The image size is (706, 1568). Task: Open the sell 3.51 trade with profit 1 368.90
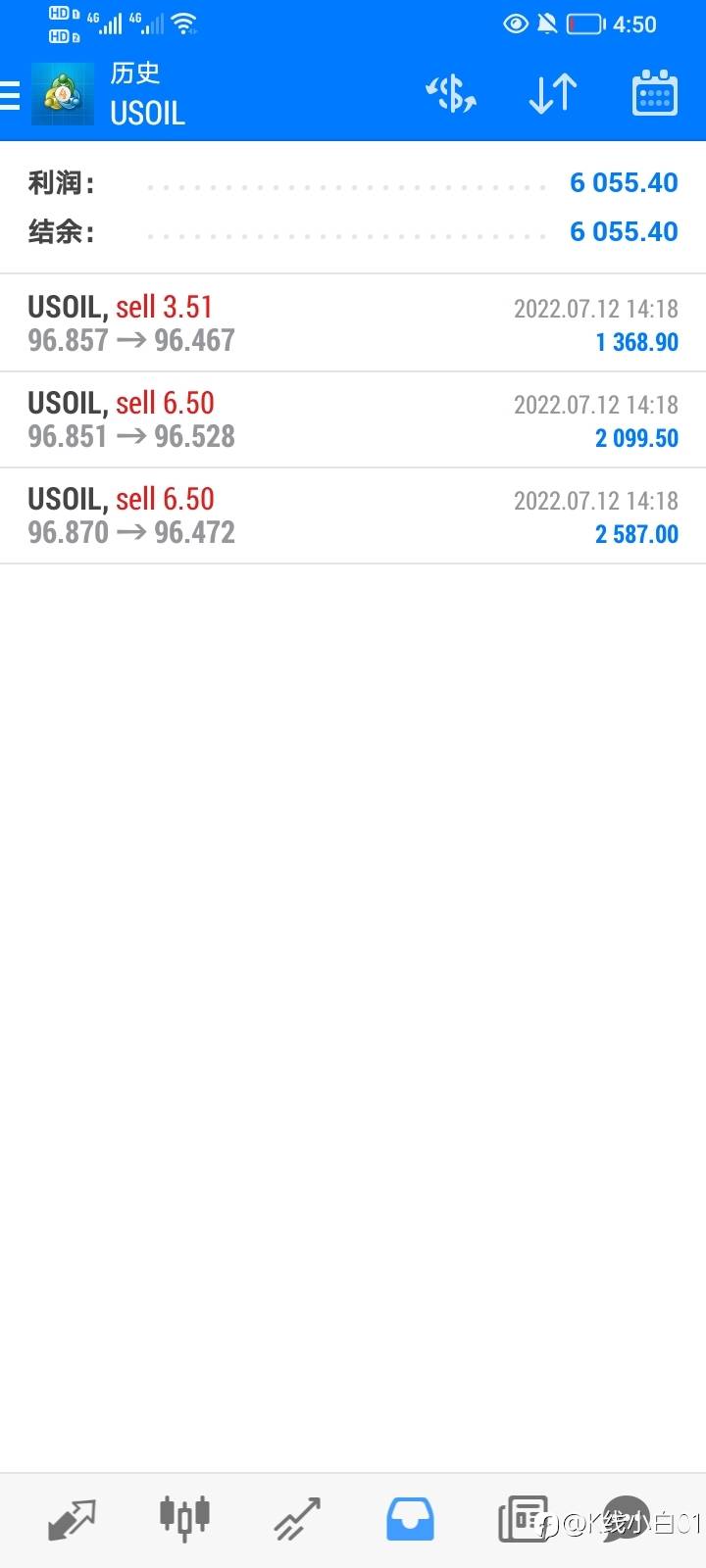click(353, 323)
